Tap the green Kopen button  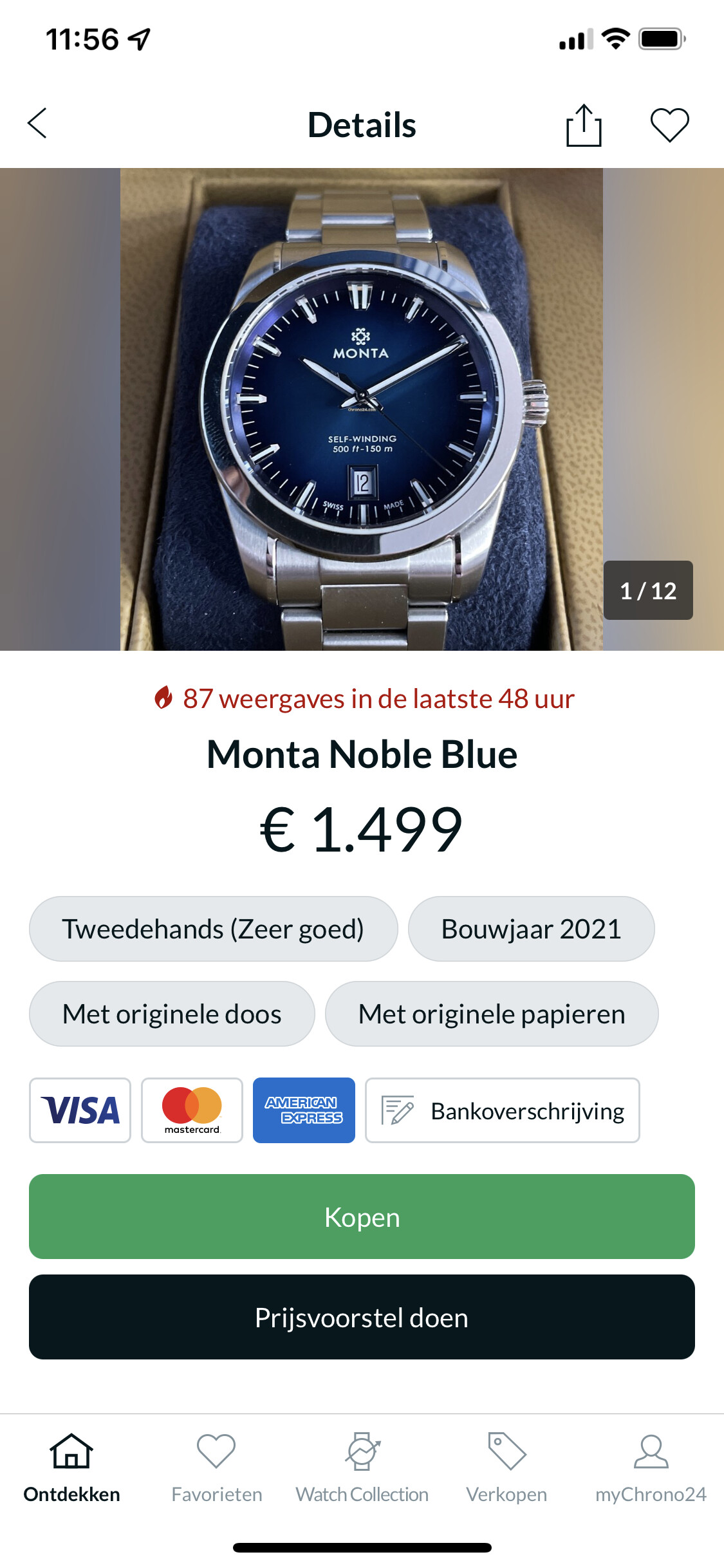[x=362, y=1217]
